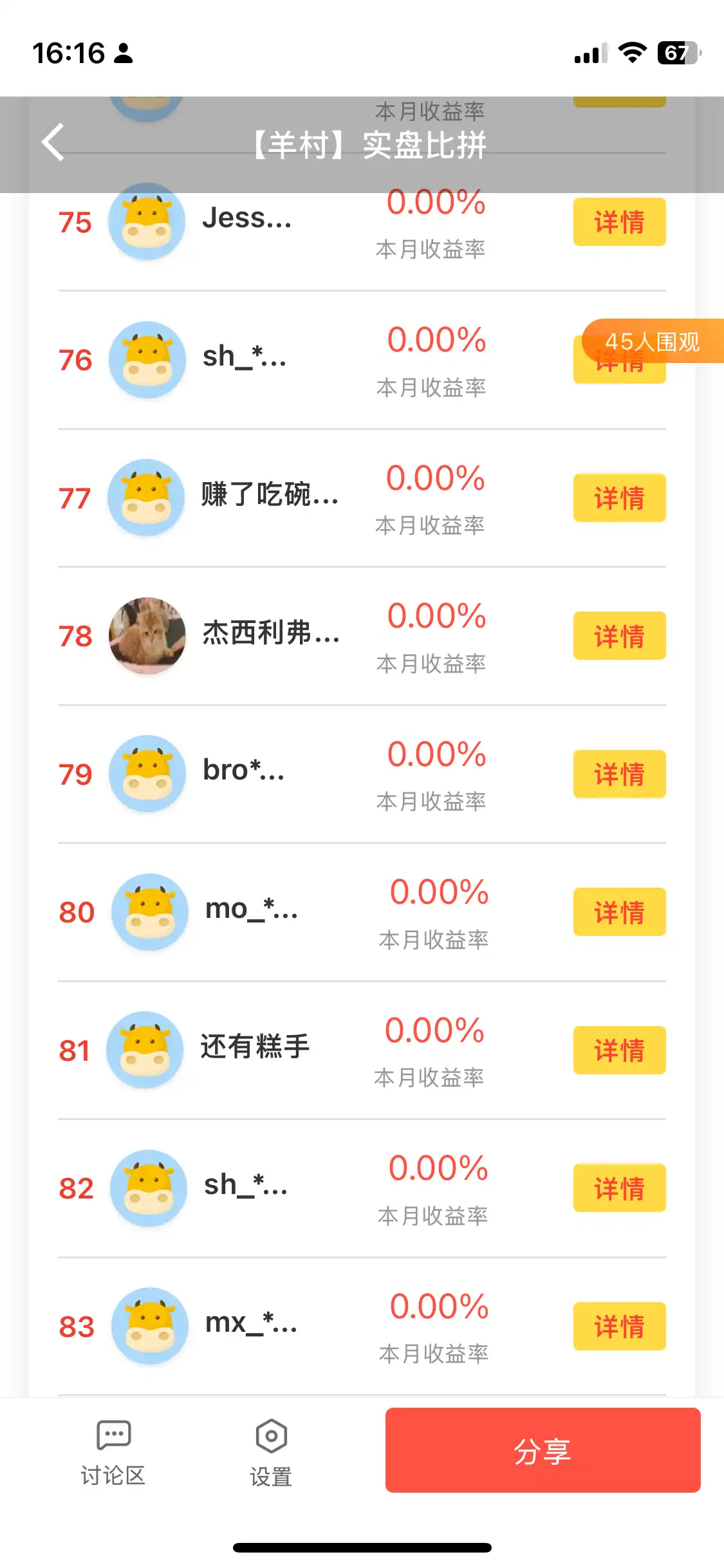Open 详情 for rank 77 赚了吃碗
Image resolution: width=724 pixels, height=1568 pixels.
[619, 498]
